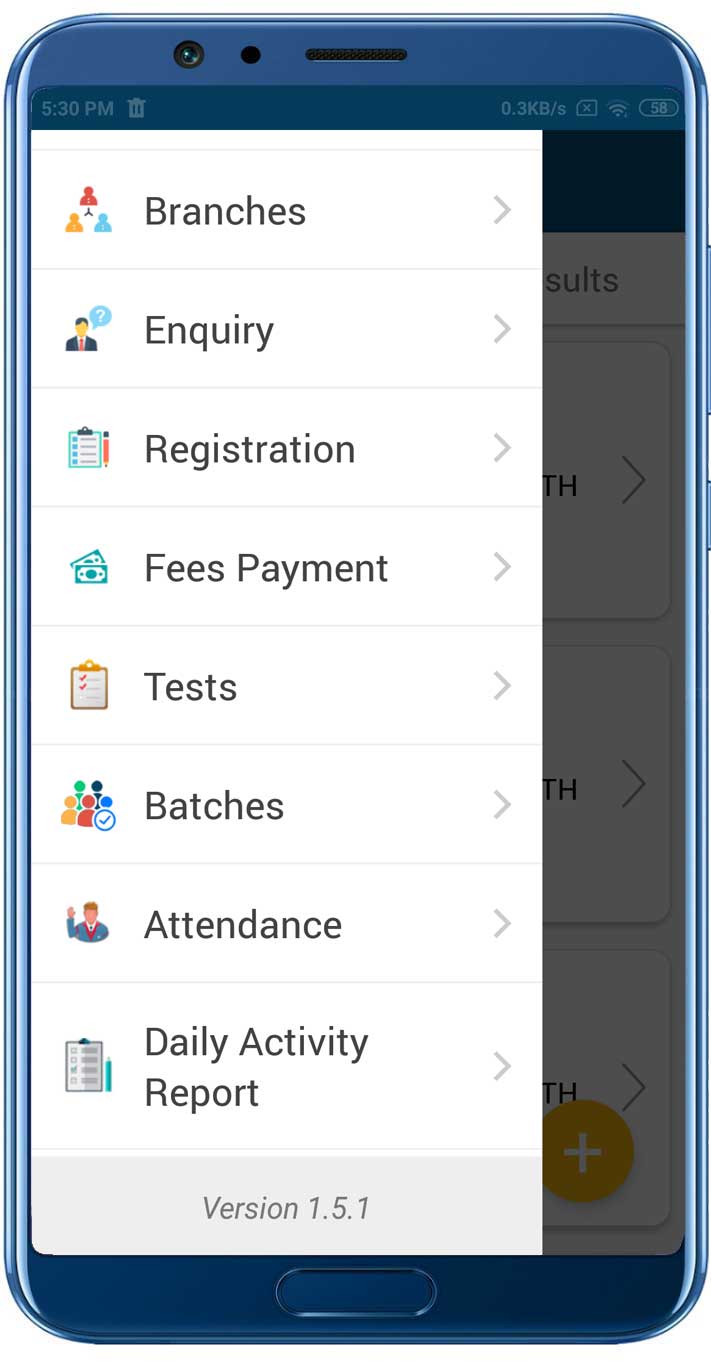Open Daily Activity Report

(x=286, y=1067)
